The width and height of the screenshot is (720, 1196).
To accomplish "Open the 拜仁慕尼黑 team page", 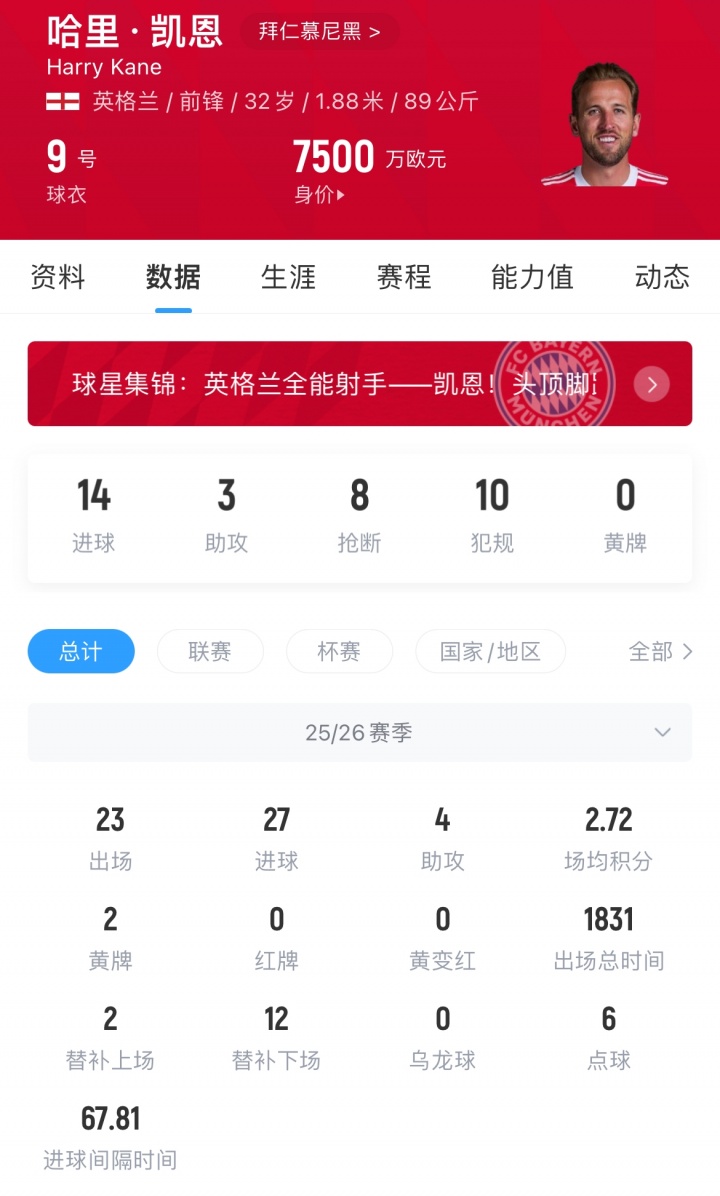I will 319,31.
